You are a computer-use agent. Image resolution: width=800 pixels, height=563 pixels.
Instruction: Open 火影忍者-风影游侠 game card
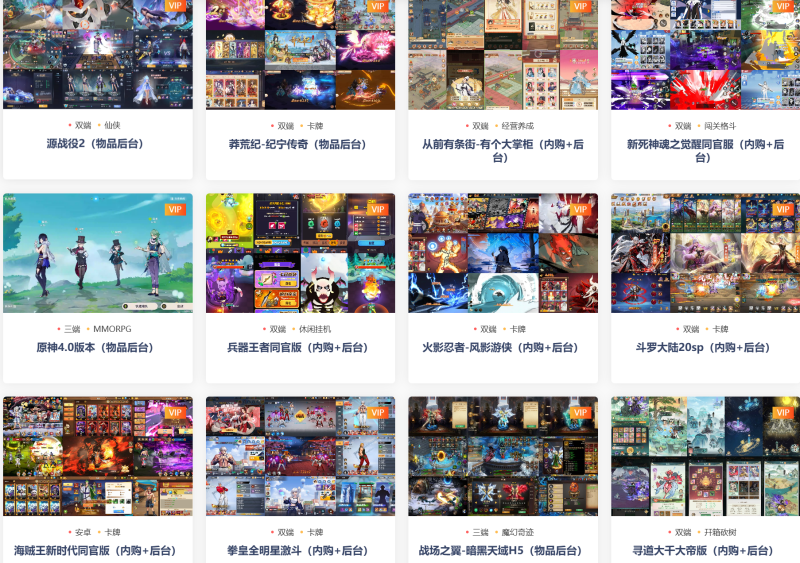503,347
